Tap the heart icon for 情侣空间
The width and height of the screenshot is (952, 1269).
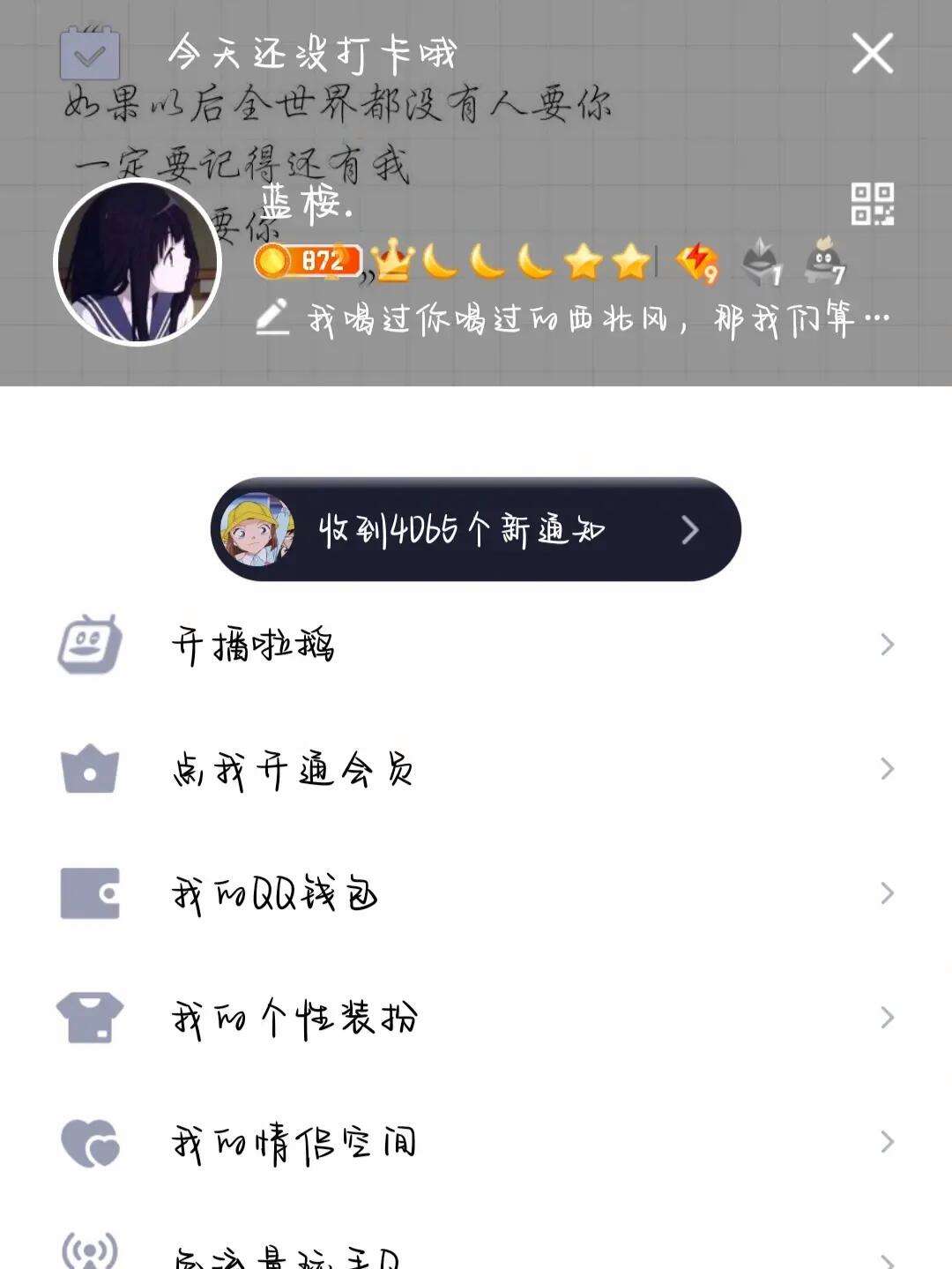coord(88,1140)
